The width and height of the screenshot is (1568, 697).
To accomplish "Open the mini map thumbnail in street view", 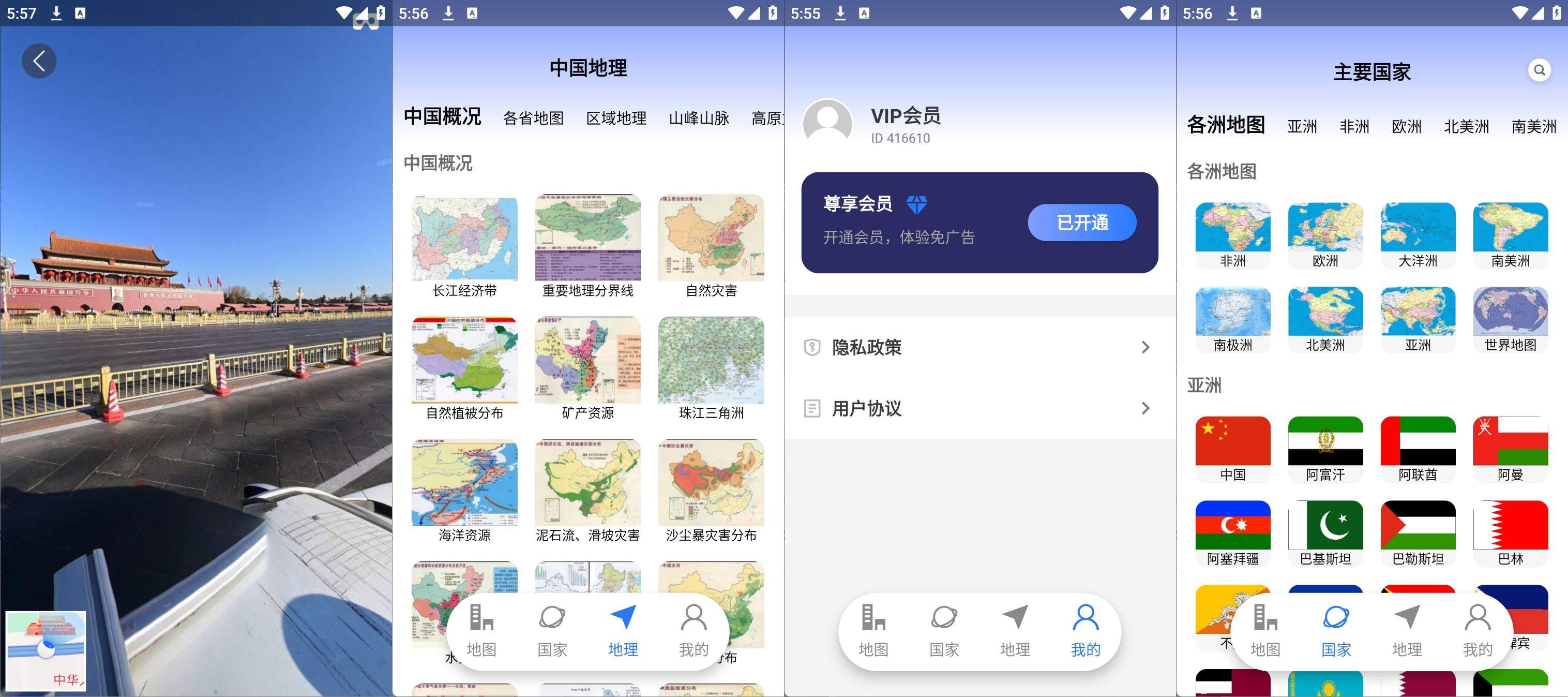I will 46,650.
